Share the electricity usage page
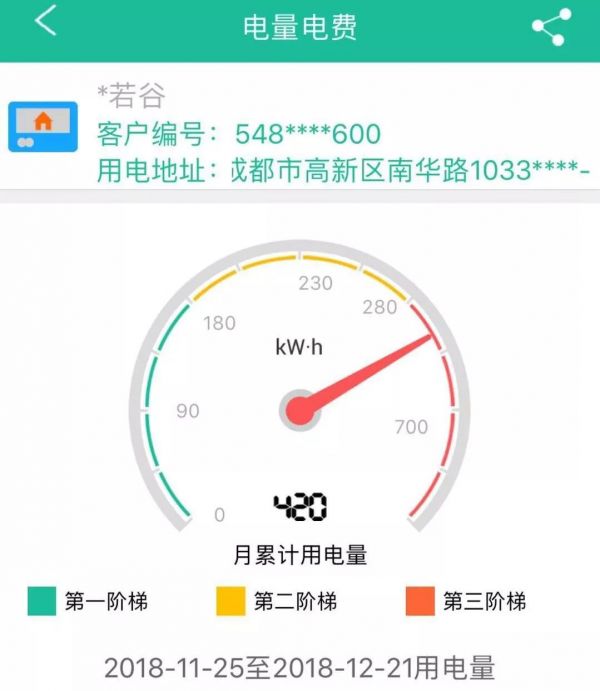The height and width of the screenshot is (691, 600). tap(551, 26)
